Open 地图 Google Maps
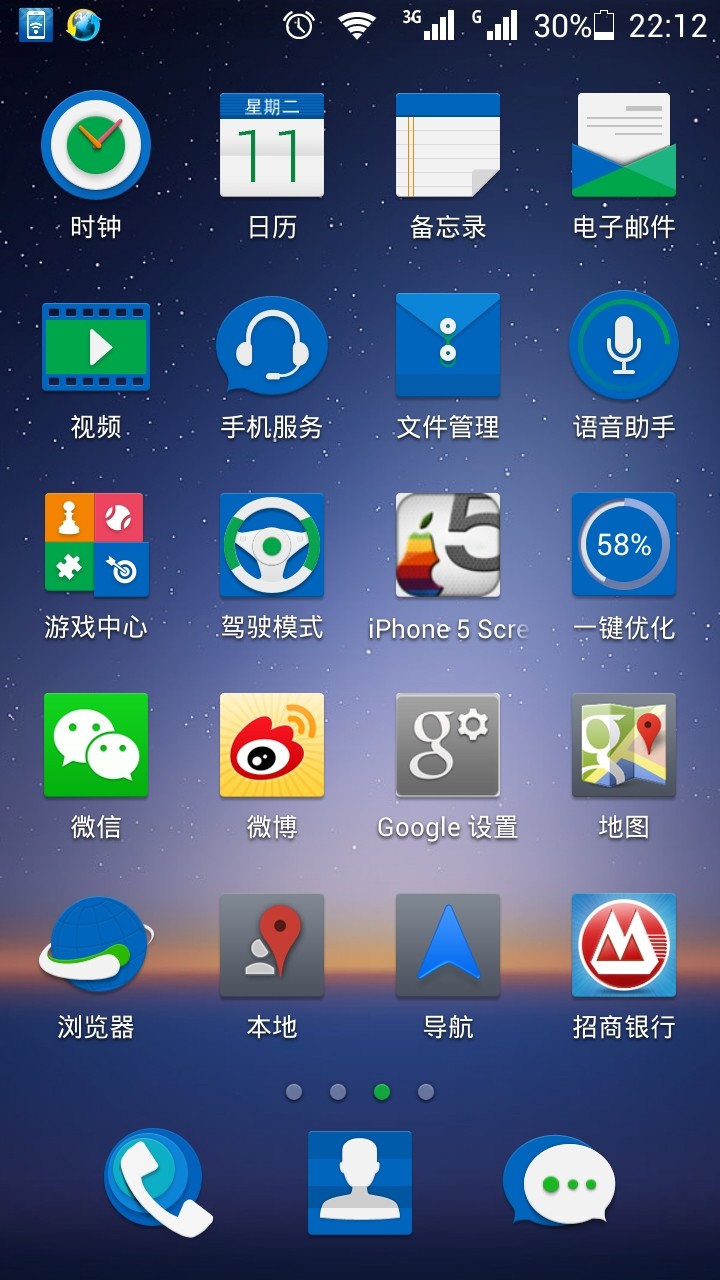 pyautogui.click(x=624, y=745)
